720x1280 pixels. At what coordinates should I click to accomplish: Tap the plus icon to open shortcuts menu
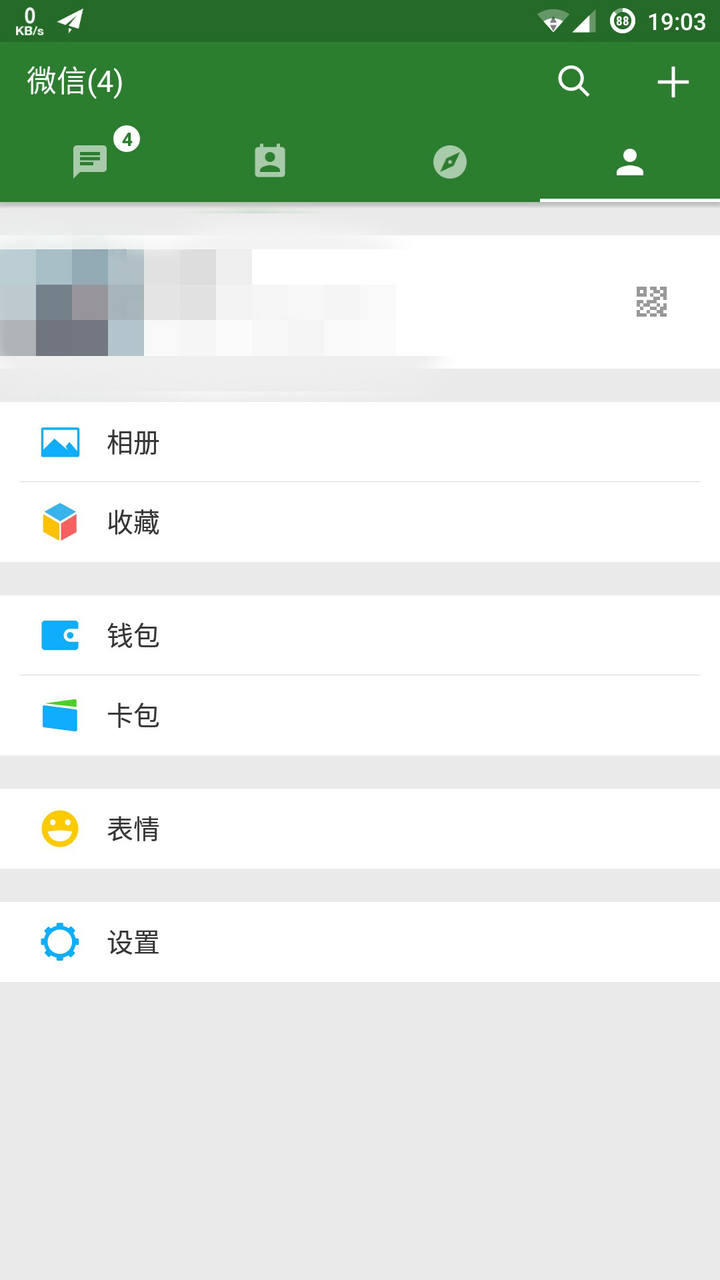coord(673,82)
